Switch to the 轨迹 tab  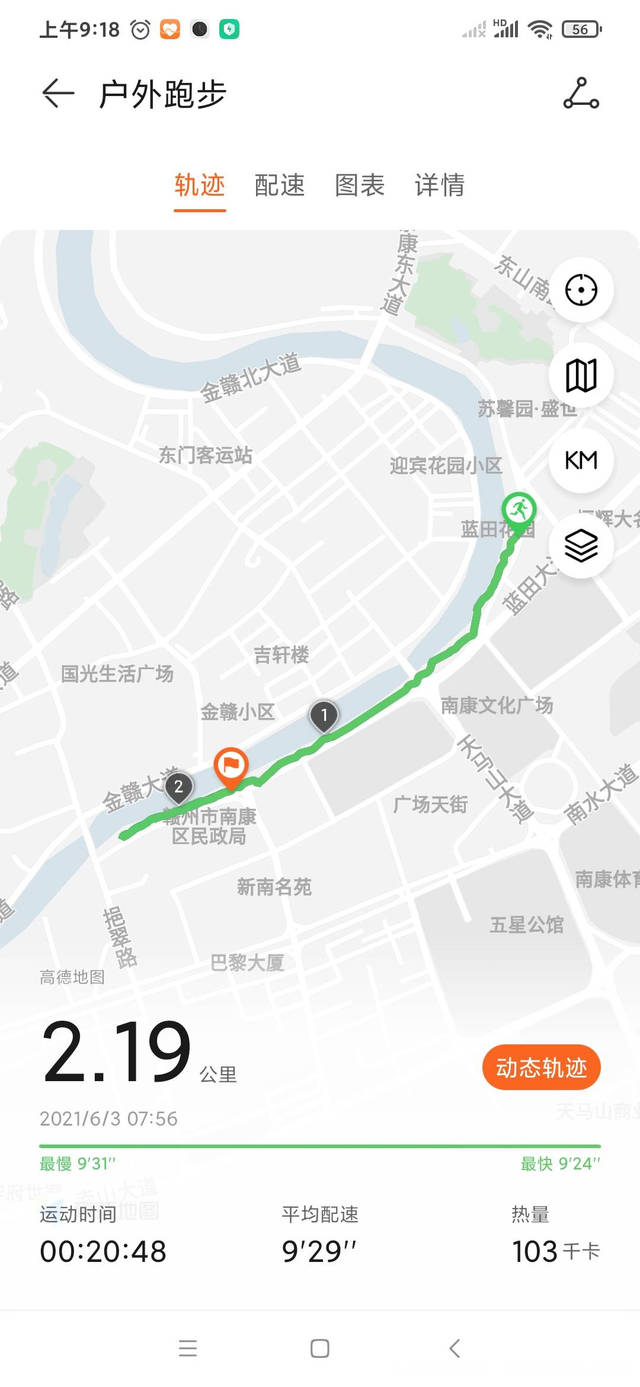click(200, 185)
